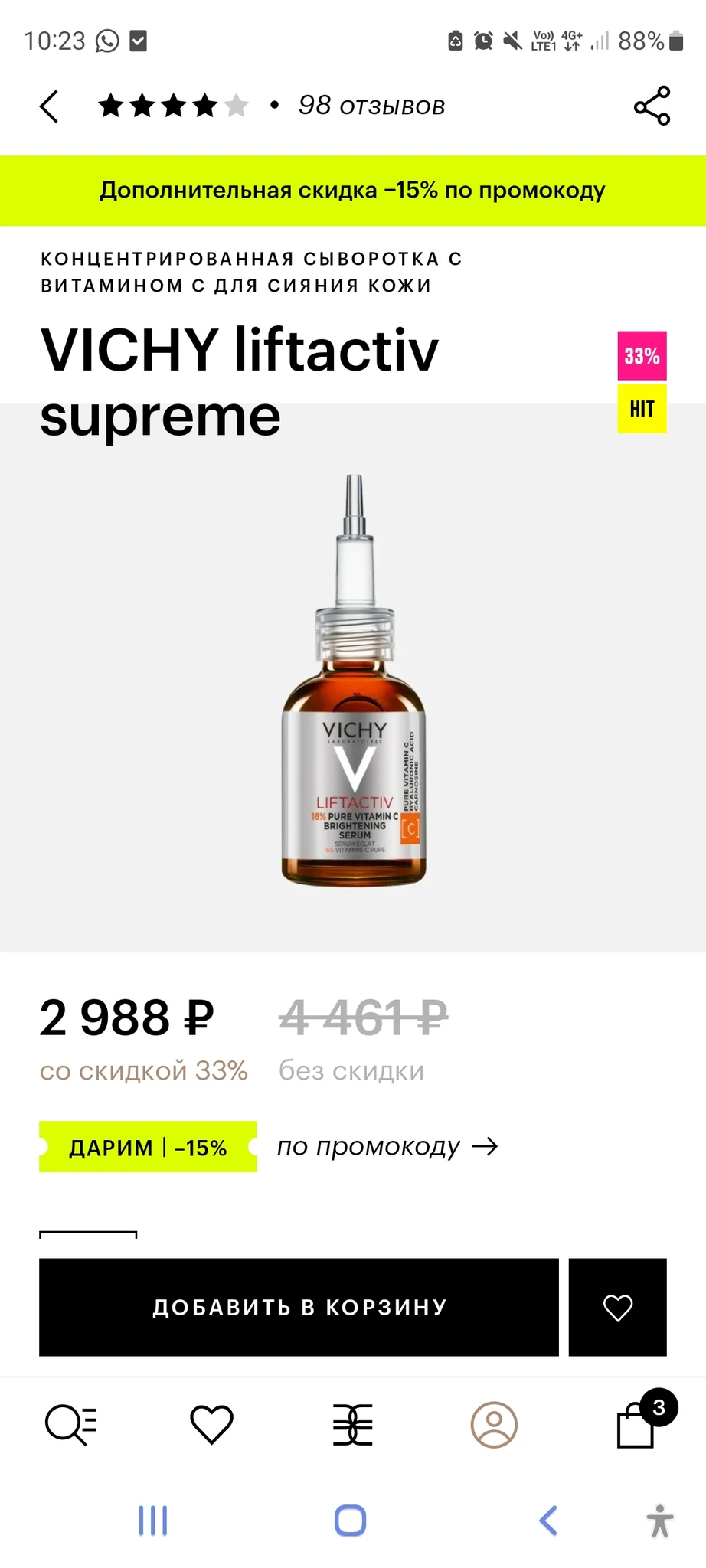The width and height of the screenshot is (706, 1568).
Task: Go back using the top arrow
Action: [49, 106]
